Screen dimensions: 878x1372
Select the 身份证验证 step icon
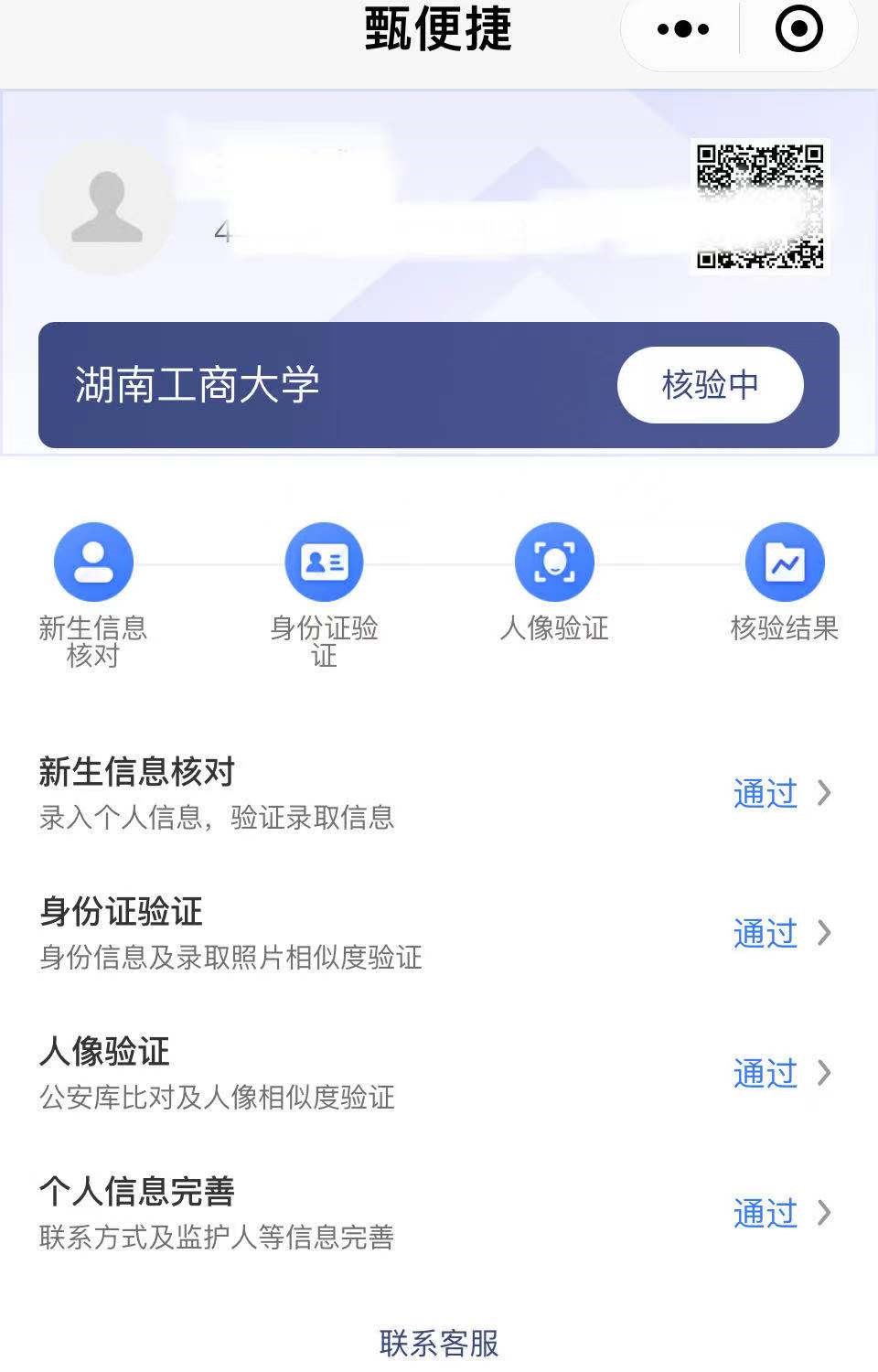point(324,562)
